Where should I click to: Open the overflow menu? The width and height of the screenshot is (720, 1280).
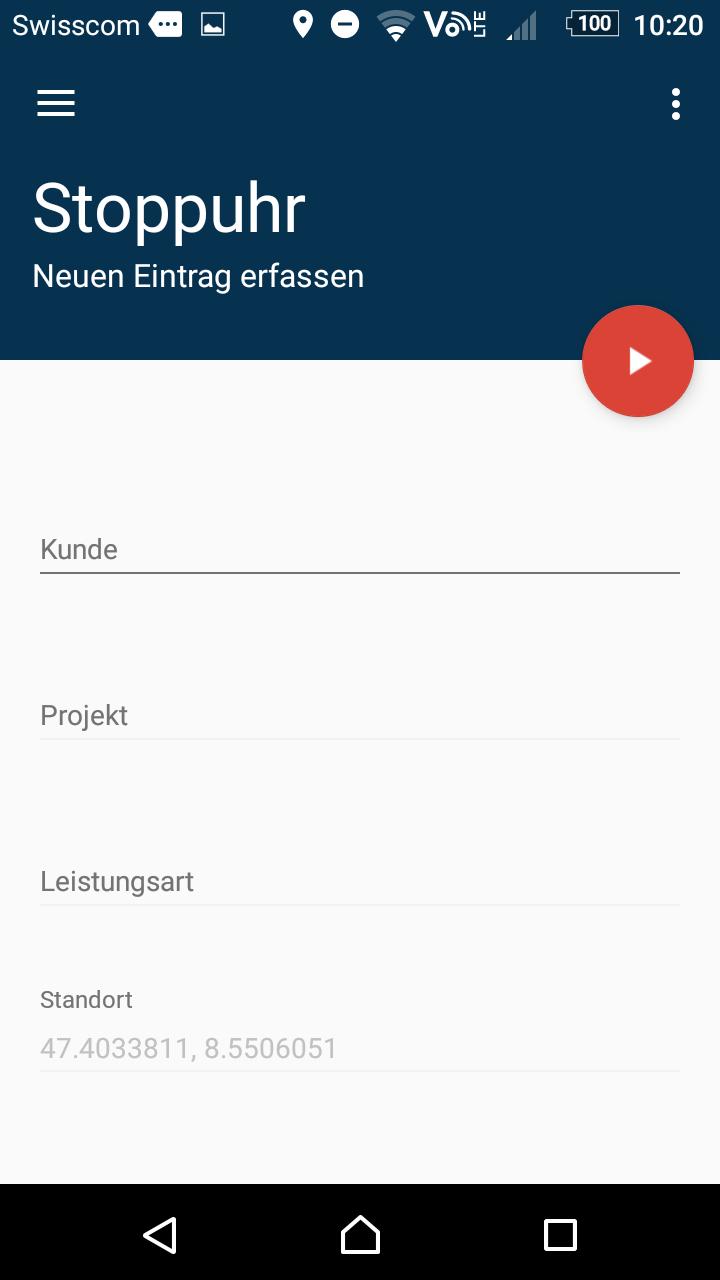[x=676, y=104]
